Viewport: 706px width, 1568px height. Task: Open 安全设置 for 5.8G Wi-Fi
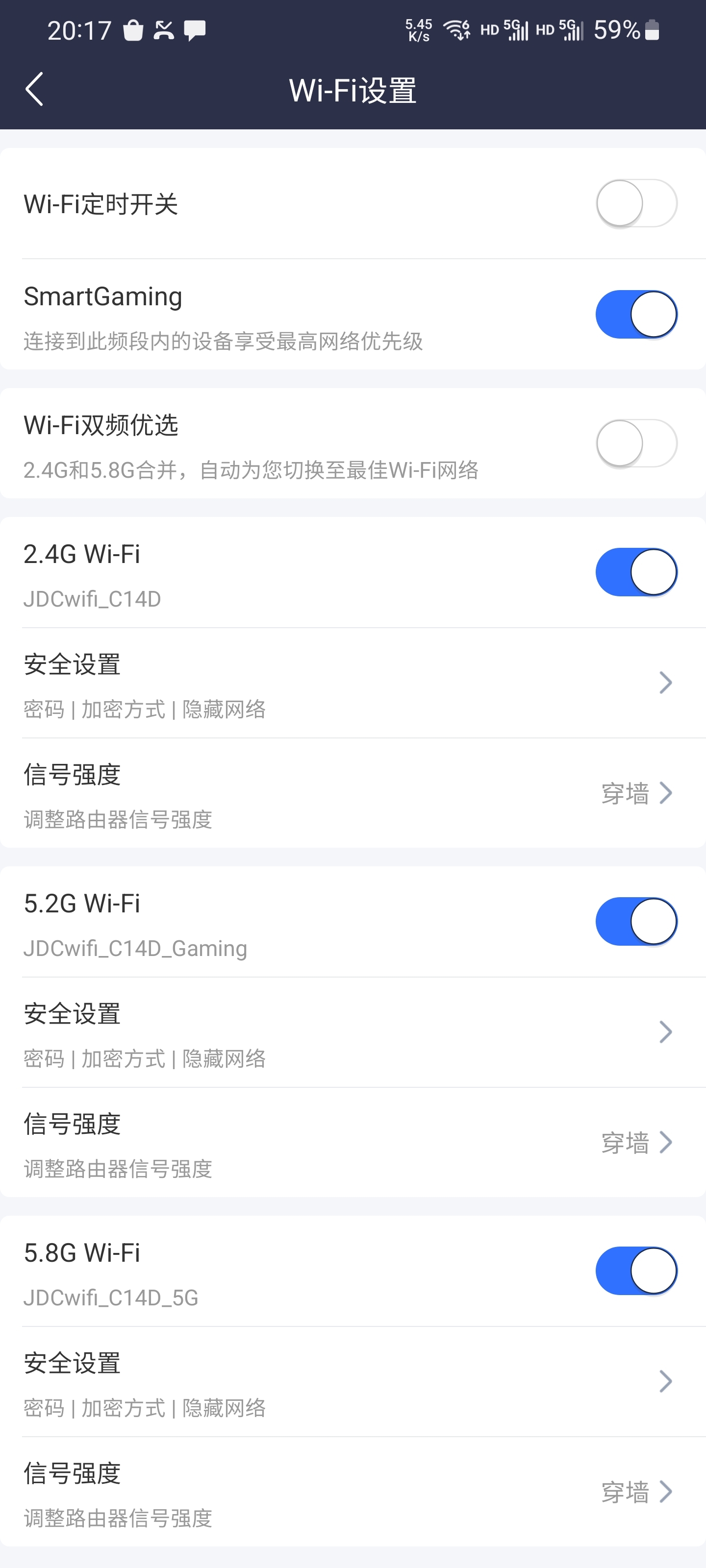353,1382
